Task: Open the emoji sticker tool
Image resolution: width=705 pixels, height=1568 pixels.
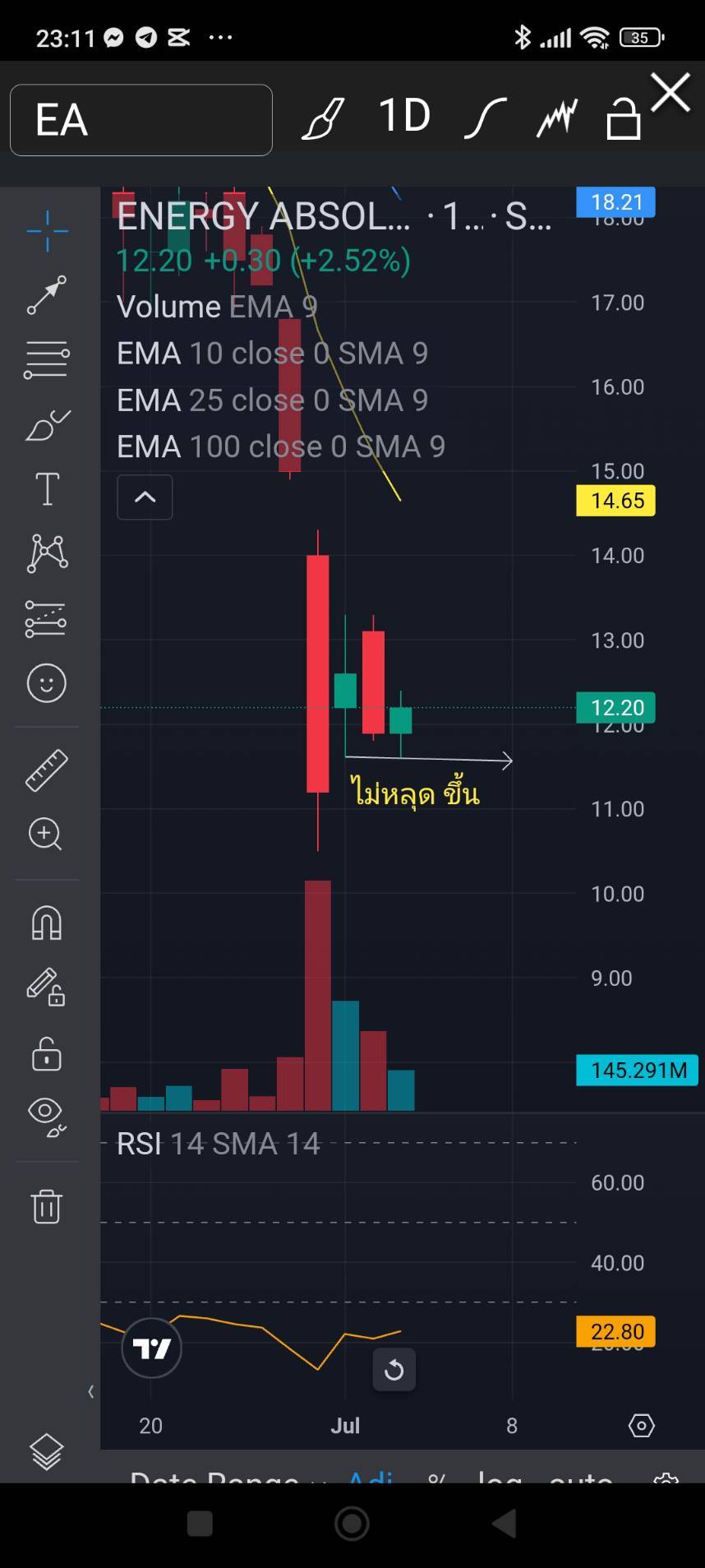Action: coord(47,683)
